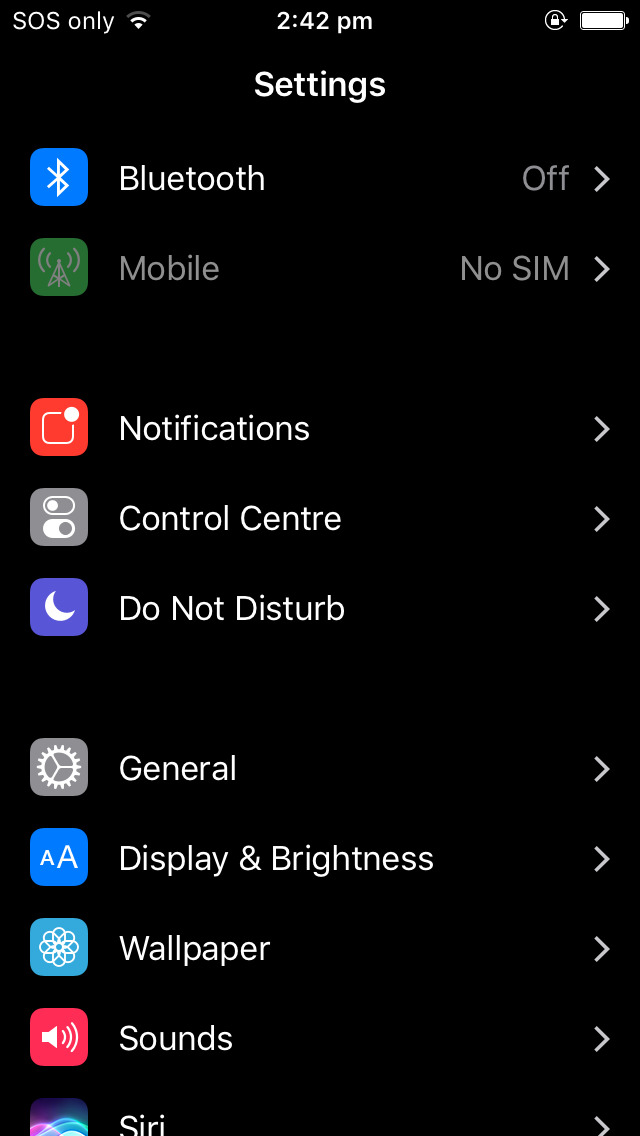Open Control Centre settings

tap(320, 518)
